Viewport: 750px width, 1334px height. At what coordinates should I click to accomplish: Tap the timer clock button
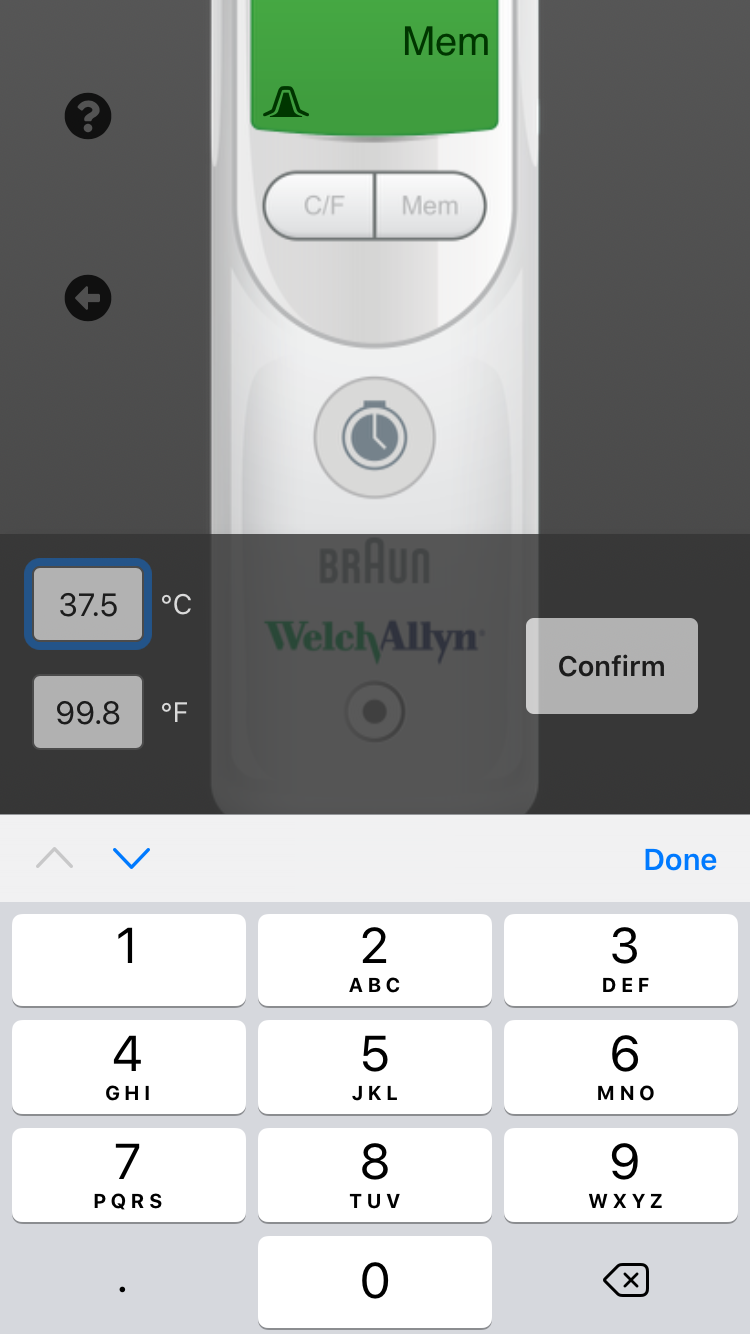click(375, 437)
